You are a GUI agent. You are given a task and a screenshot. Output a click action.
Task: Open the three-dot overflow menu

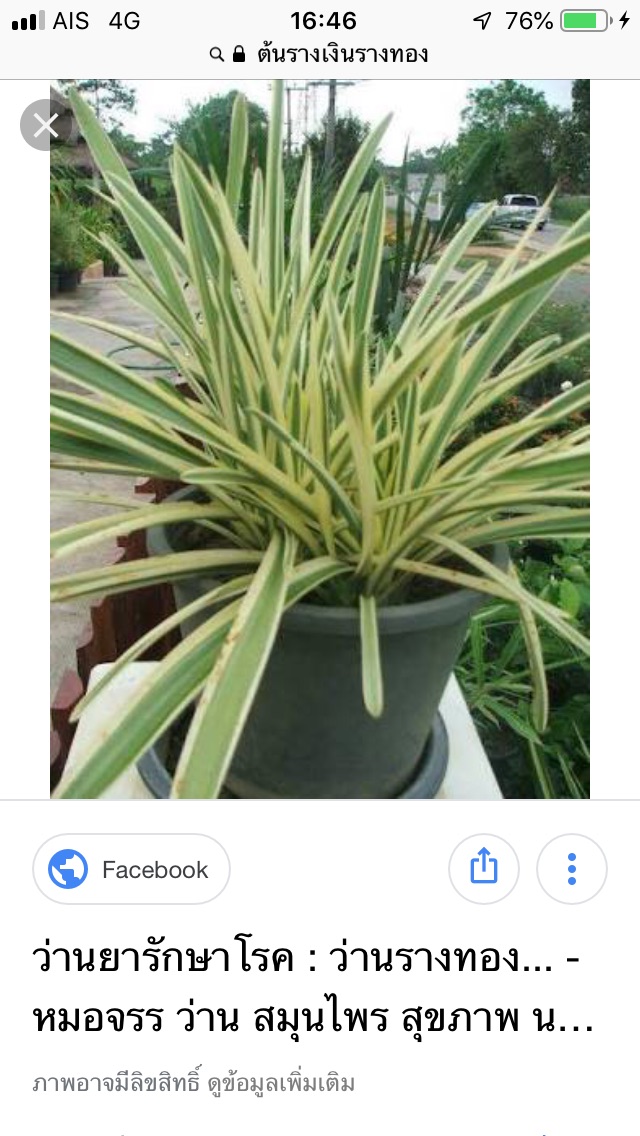[572, 869]
